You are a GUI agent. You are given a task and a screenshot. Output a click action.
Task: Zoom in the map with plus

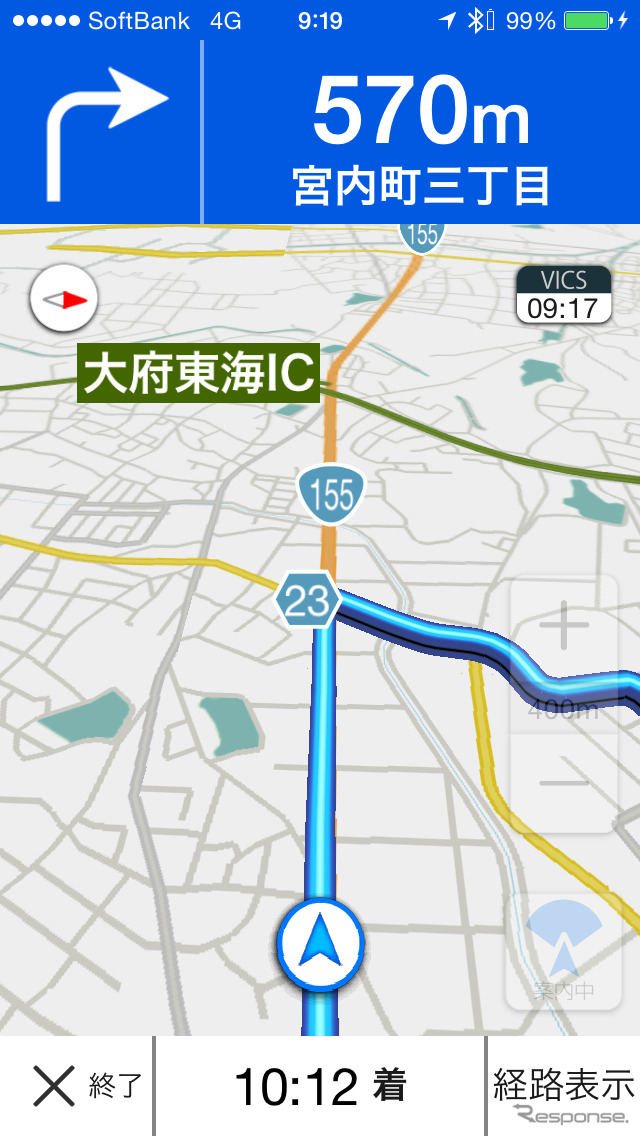pos(564,629)
